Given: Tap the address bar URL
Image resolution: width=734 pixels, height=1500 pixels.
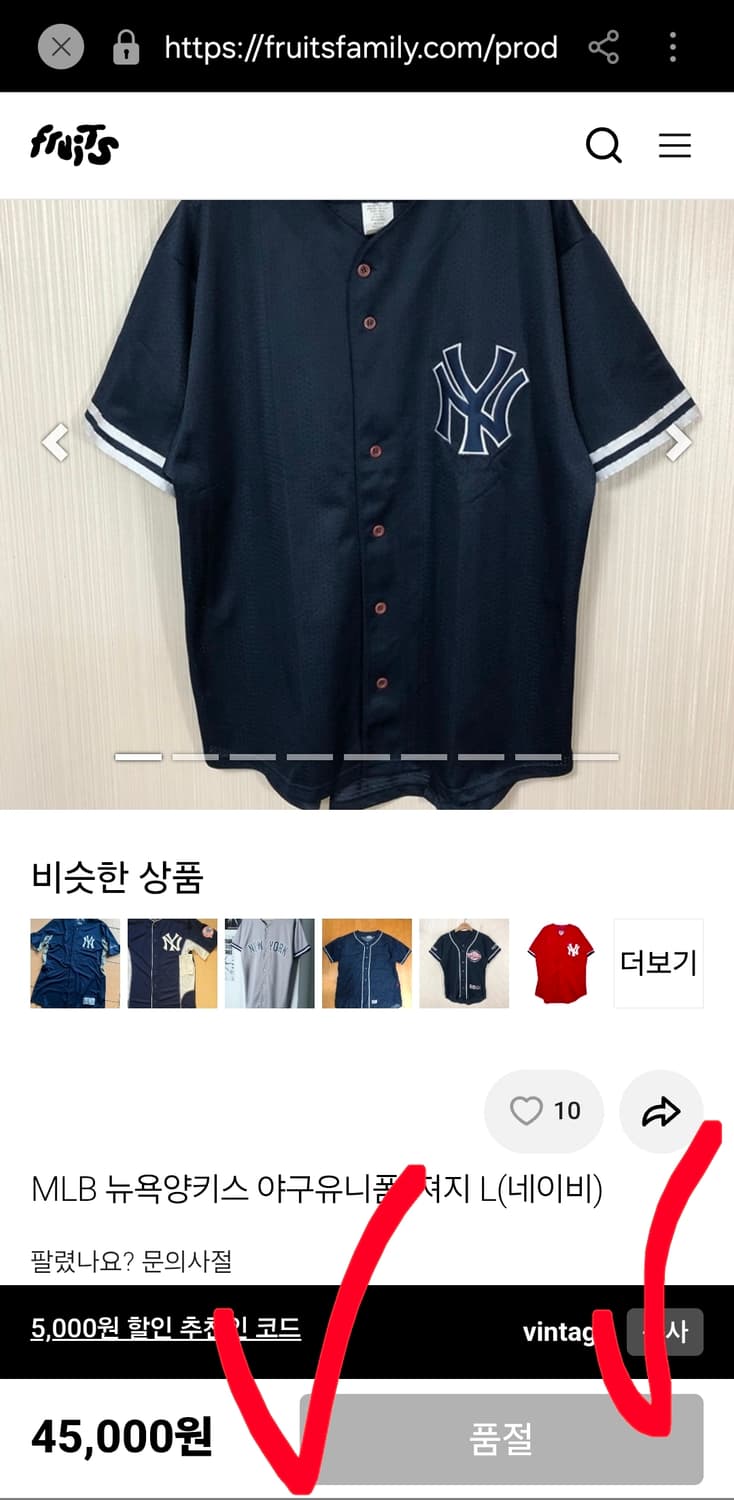Looking at the screenshot, I should (360, 46).
